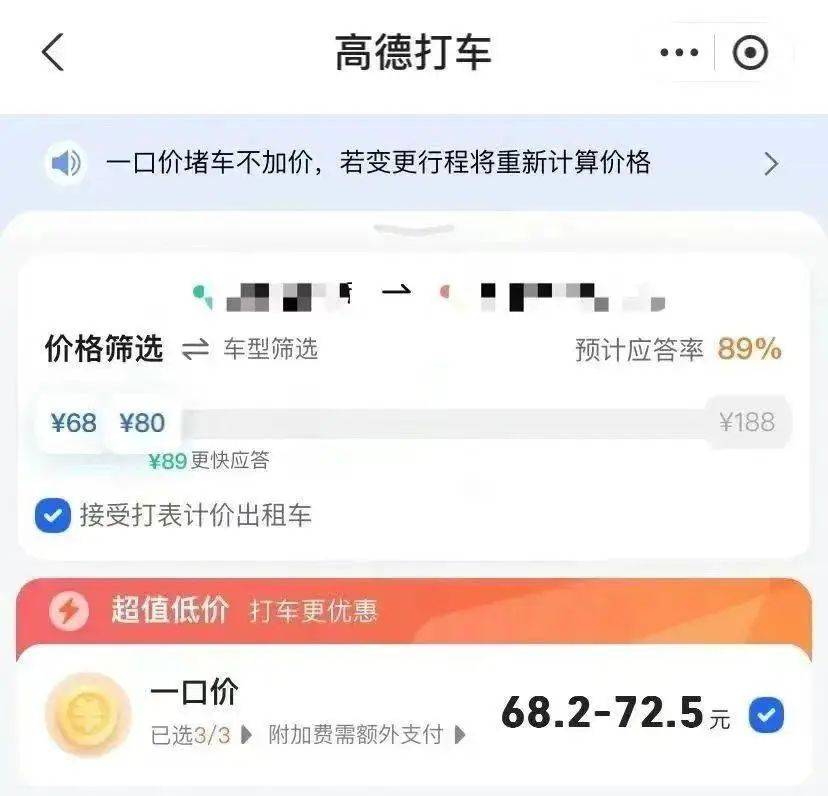
Task: View 附加费需额外支付 surcharge details
Action: coord(366,736)
